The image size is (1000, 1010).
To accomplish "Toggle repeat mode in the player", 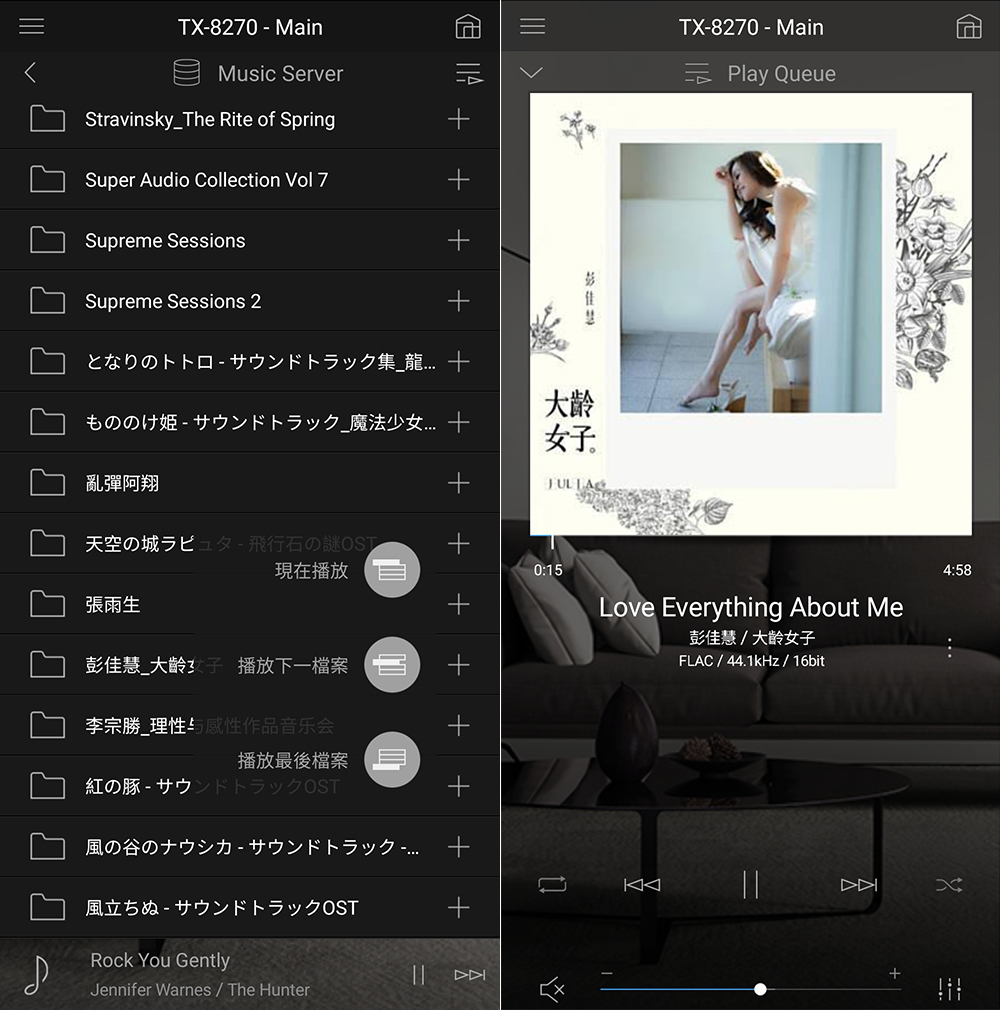I will (551, 884).
